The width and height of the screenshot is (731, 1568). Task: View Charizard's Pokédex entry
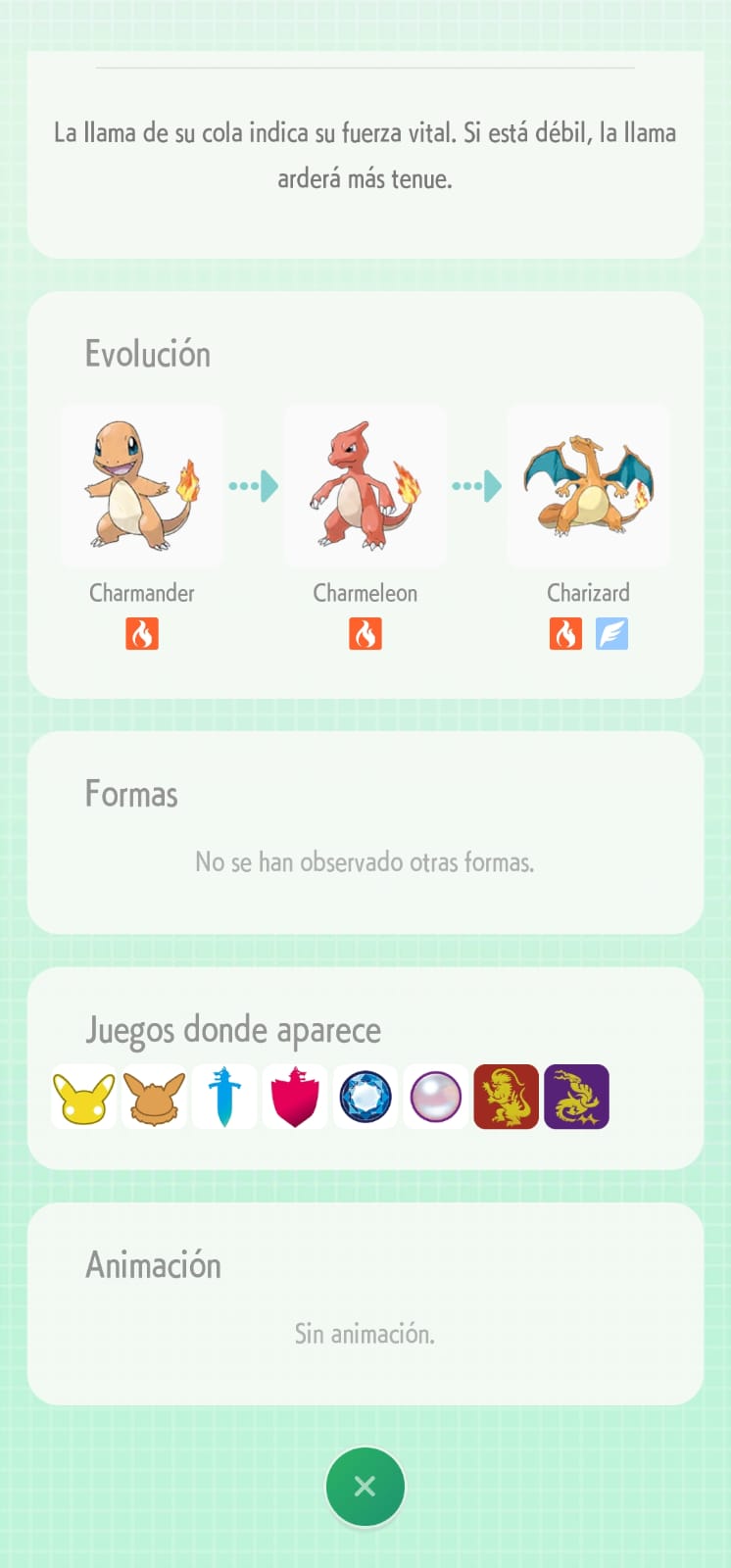coord(588,487)
